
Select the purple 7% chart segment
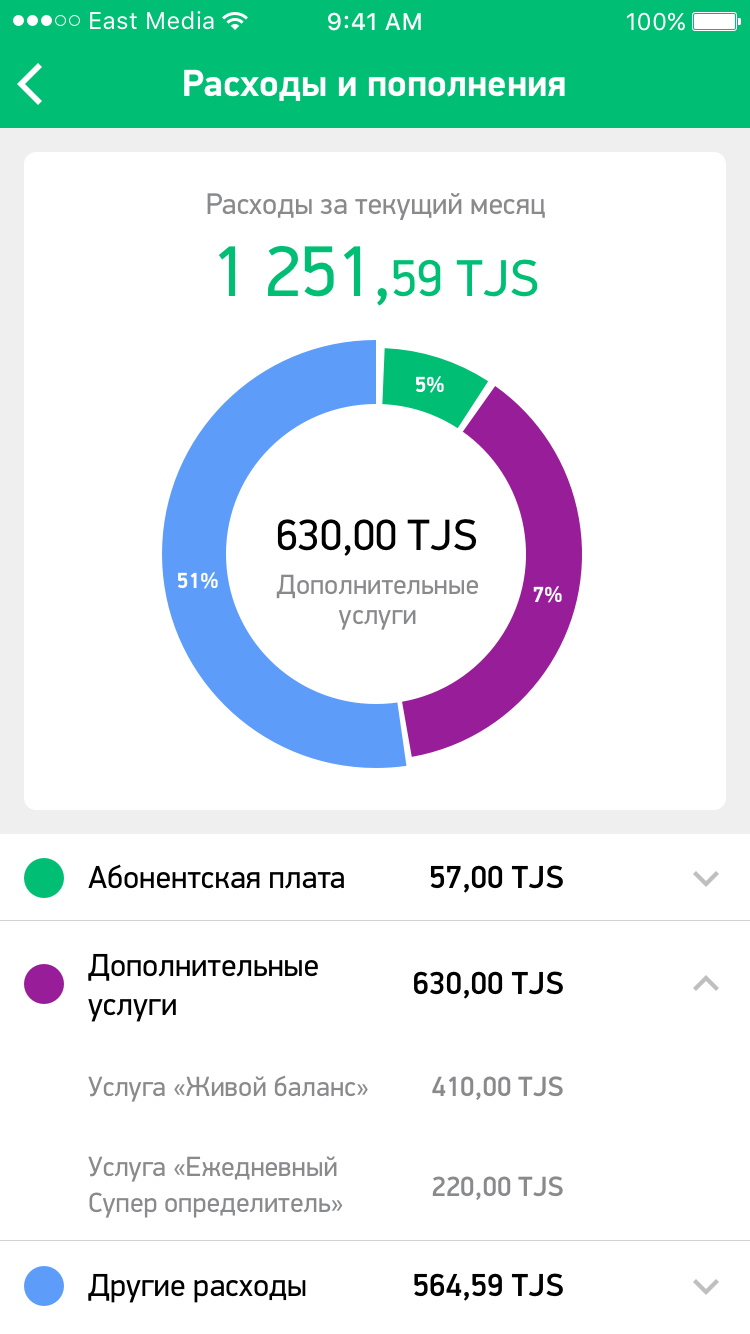click(546, 595)
